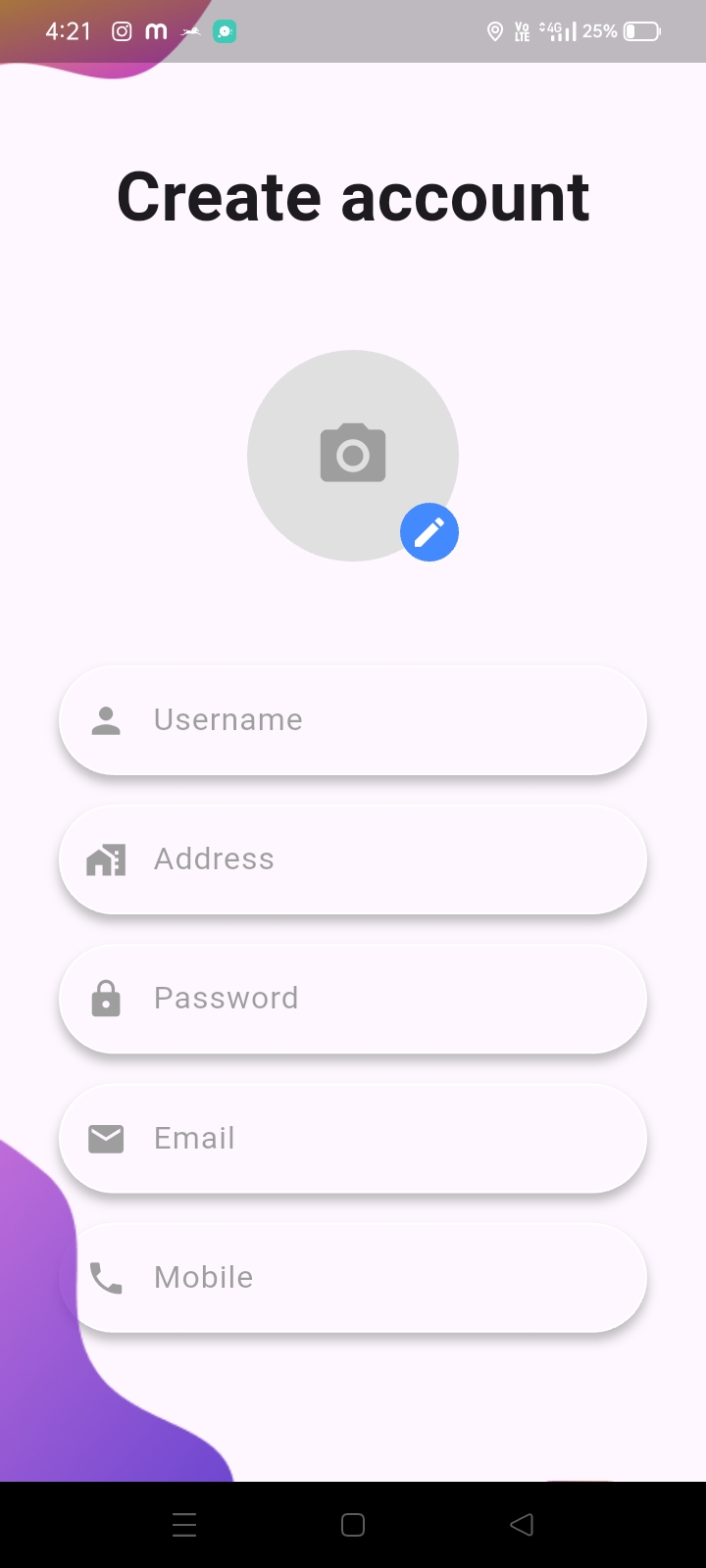Select the Address input field
The width and height of the screenshot is (706, 1568).
coord(353,859)
